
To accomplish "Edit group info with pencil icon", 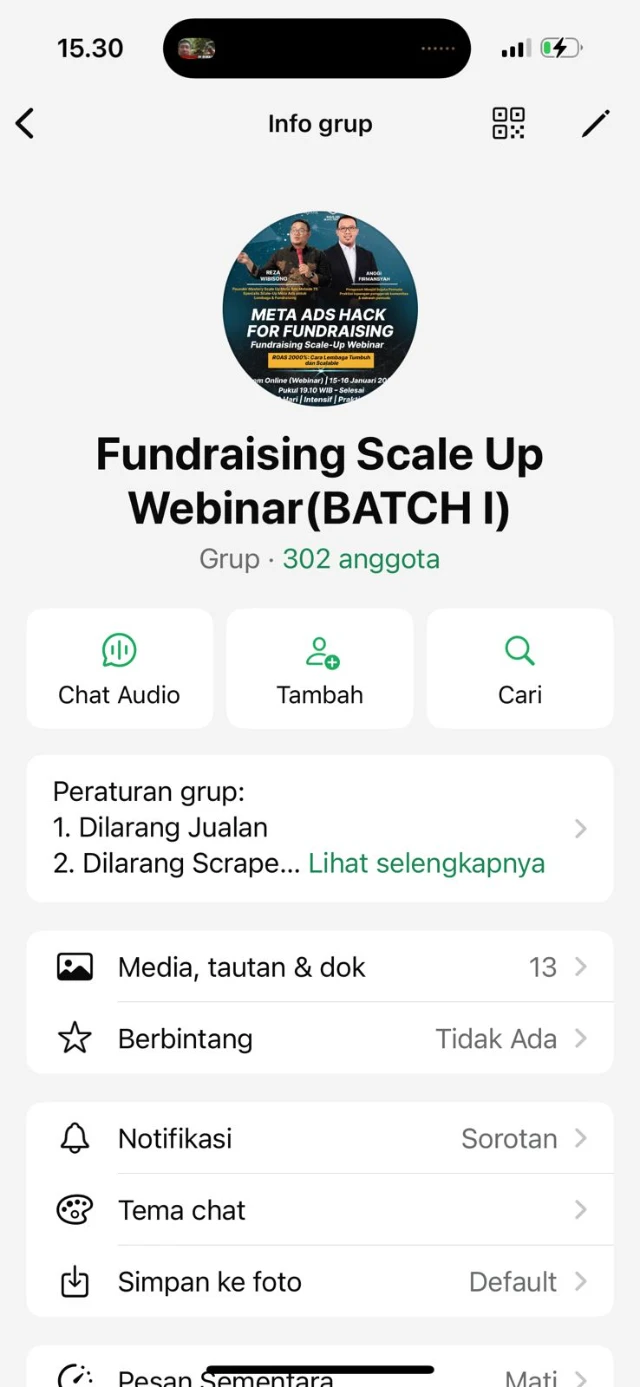I will (x=595, y=124).
